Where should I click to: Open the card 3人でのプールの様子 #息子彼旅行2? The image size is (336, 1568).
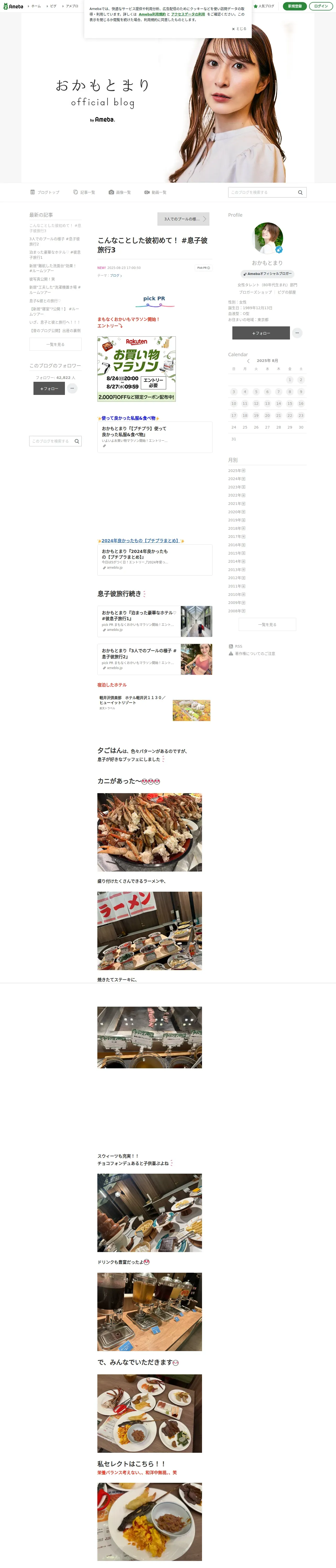click(x=155, y=659)
